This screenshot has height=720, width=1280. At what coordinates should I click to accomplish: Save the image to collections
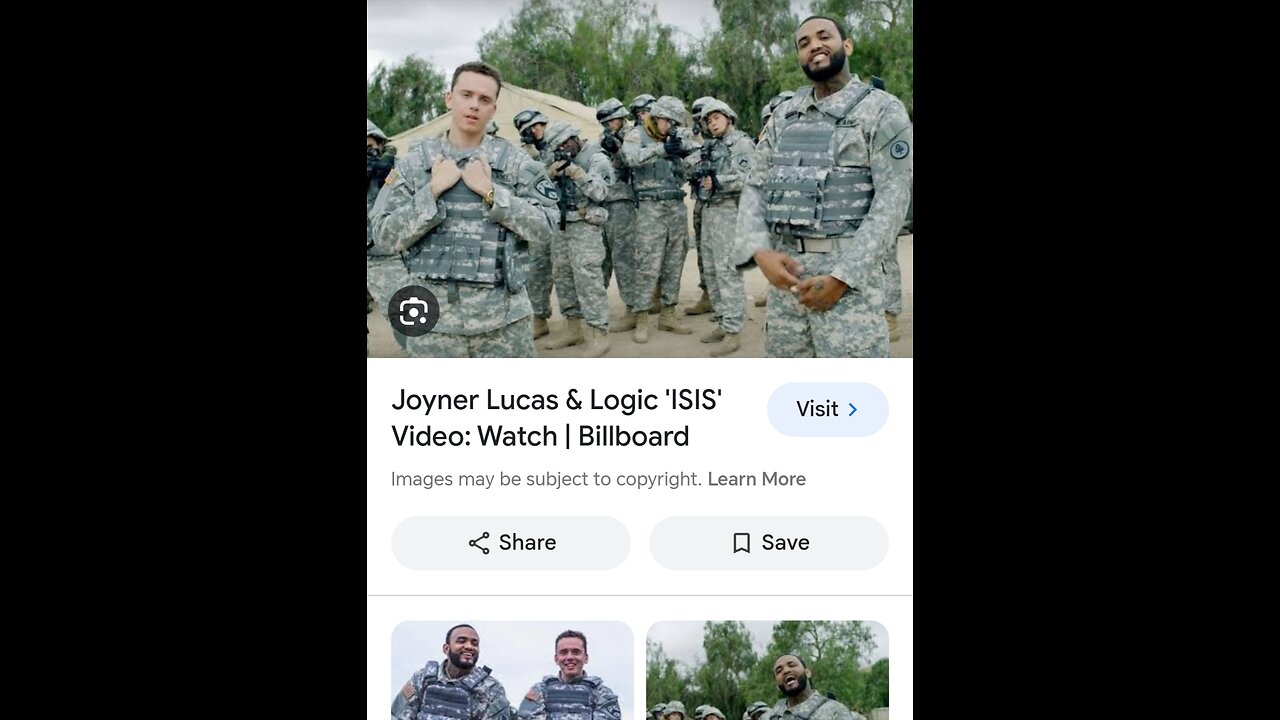(768, 543)
